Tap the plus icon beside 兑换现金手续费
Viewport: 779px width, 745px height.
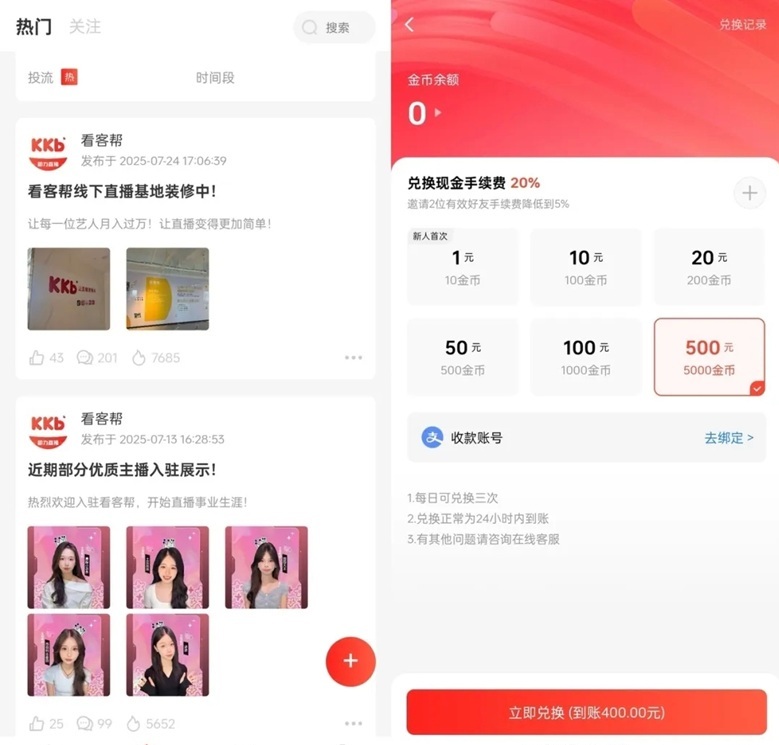coord(749,192)
